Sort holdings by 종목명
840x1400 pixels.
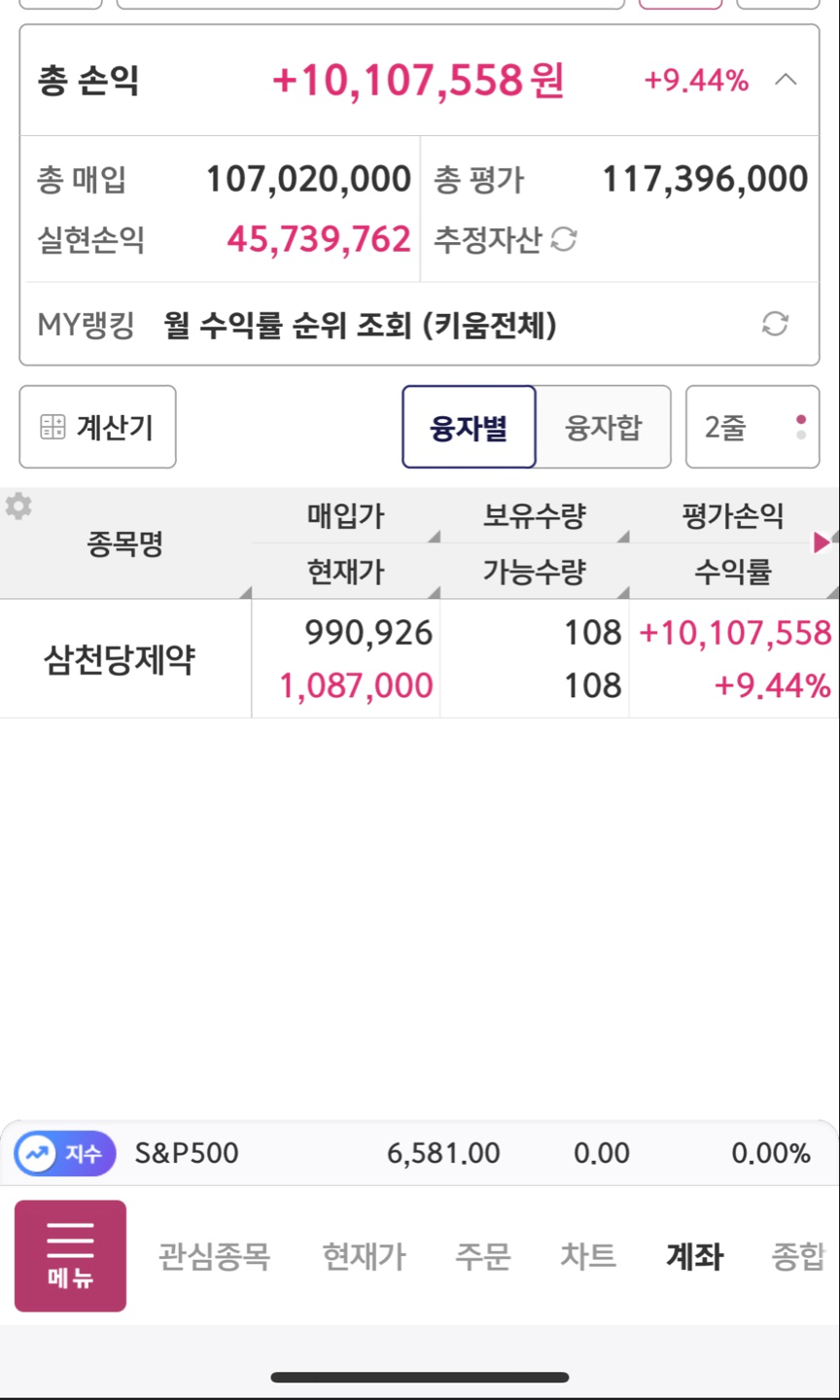[x=125, y=543]
